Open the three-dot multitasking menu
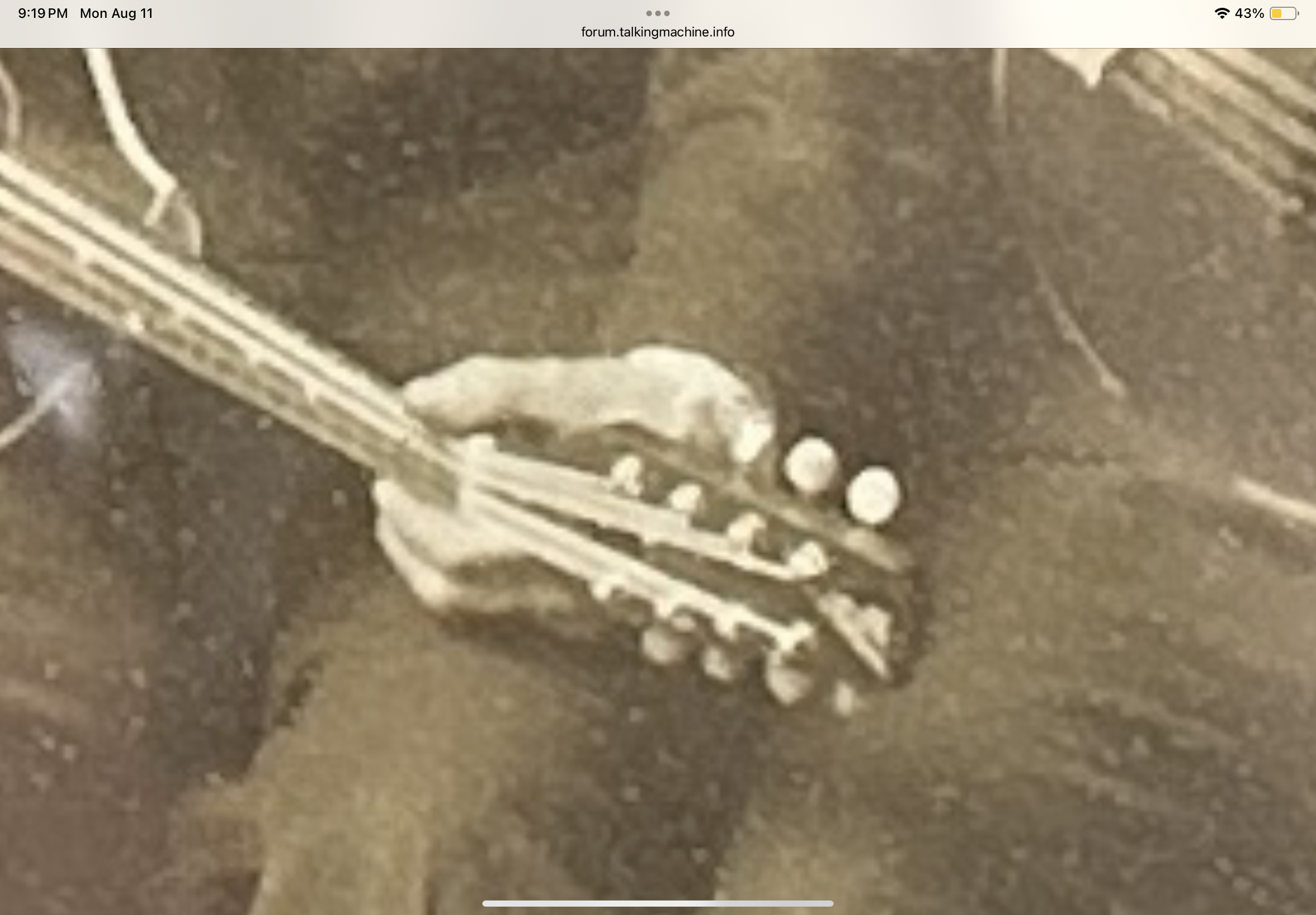 tap(657, 13)
